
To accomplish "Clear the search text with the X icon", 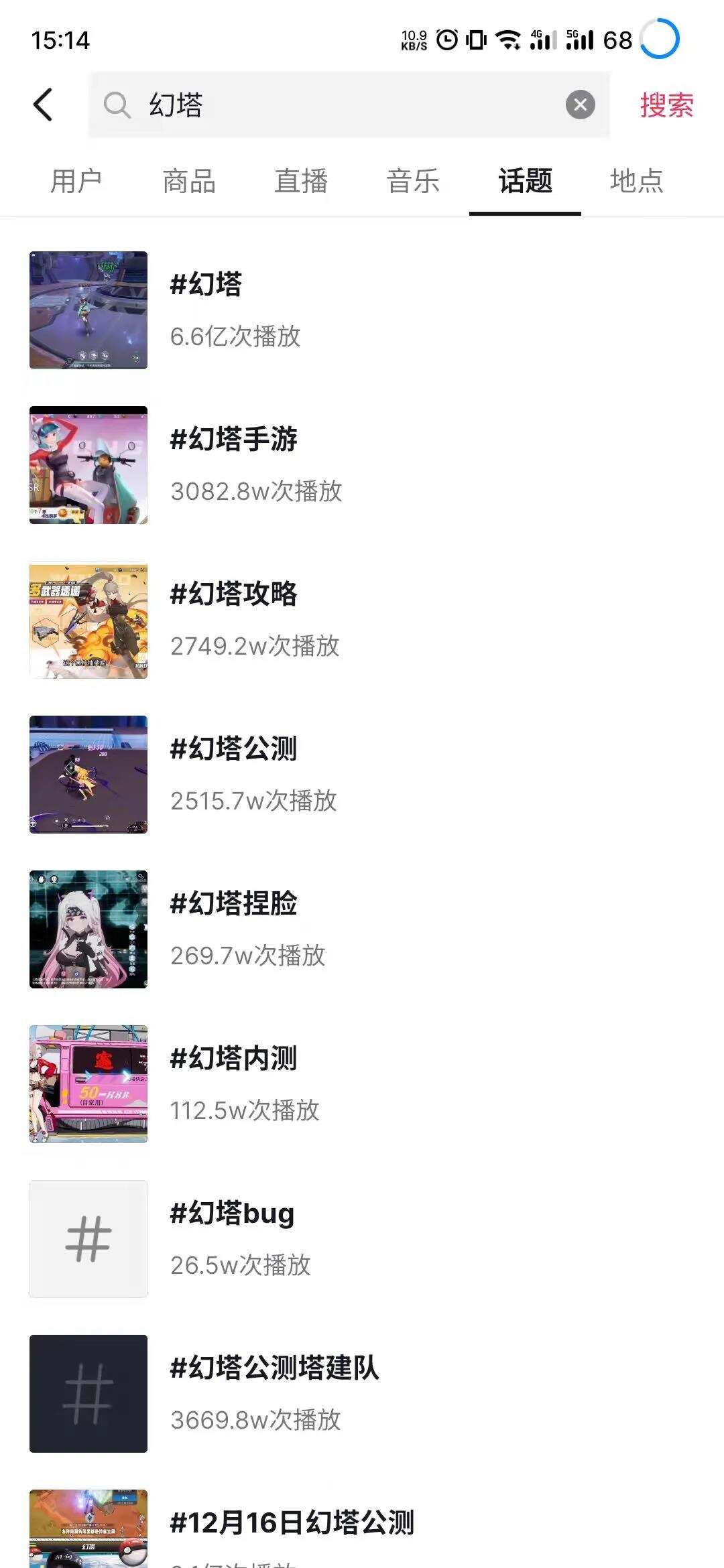I will (x=579, y=103).
